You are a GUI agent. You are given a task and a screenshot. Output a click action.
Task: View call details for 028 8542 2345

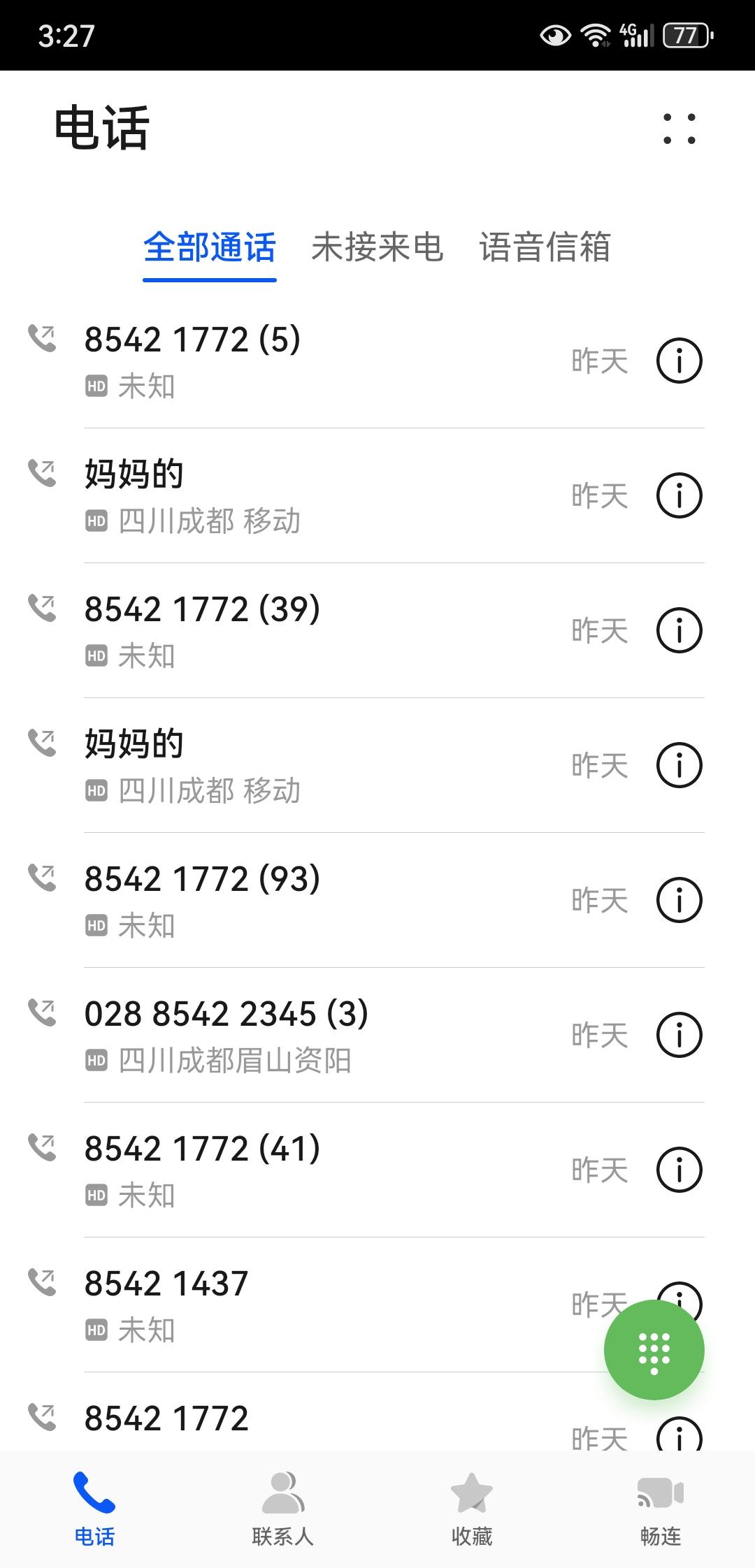[679, 1035]
